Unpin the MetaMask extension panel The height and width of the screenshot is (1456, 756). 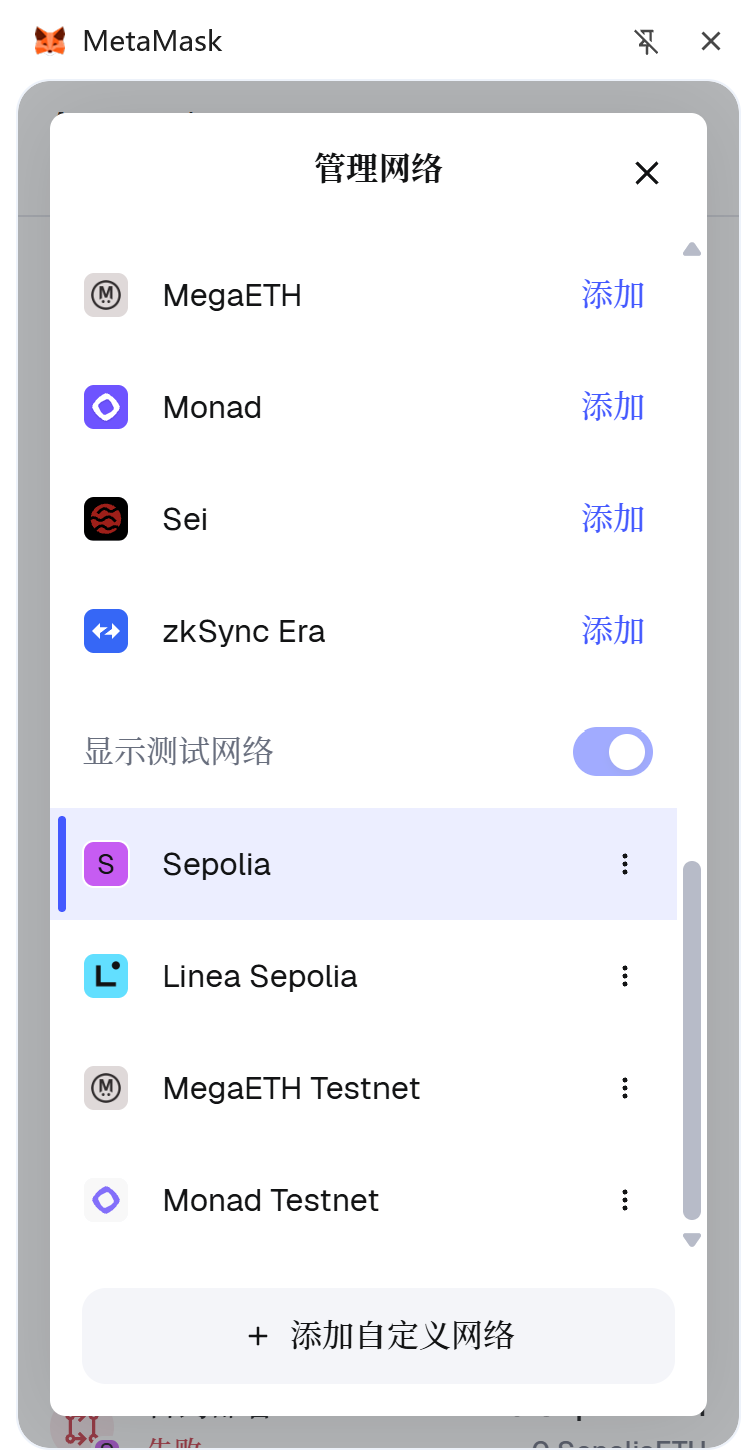(x=647, y=41)
